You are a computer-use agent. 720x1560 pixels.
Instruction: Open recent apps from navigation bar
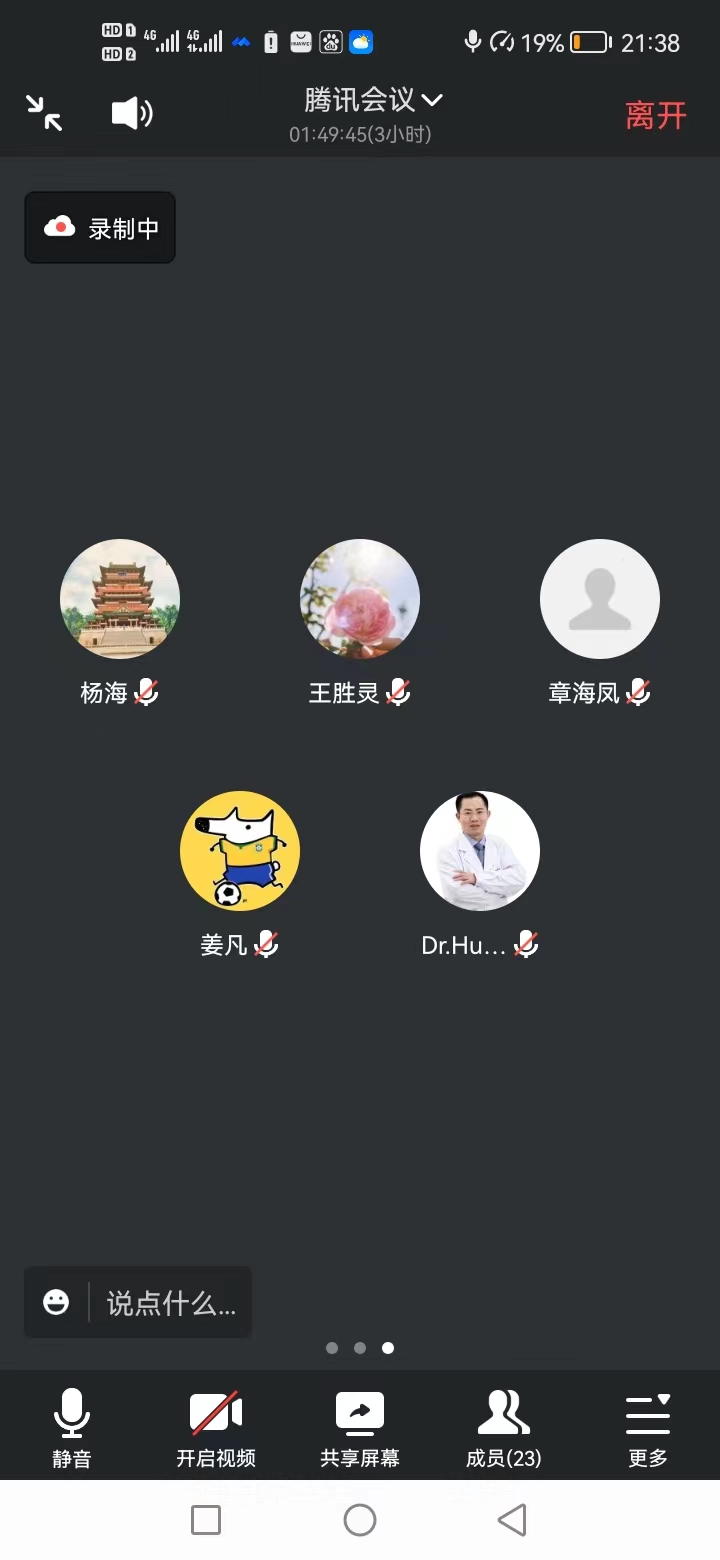click(x=206, y=1520)
